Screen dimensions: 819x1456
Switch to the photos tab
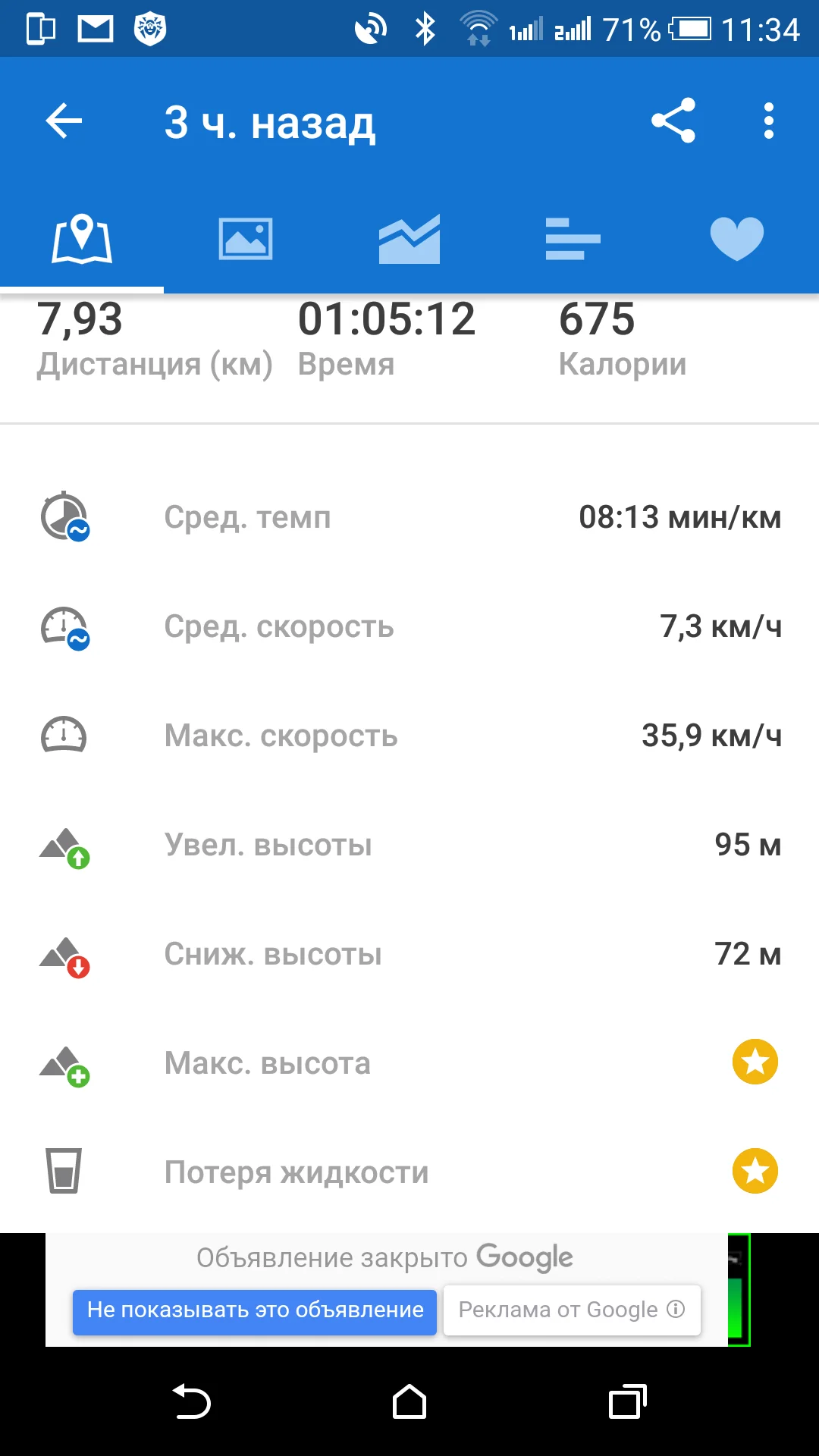[x=246, y=239]
